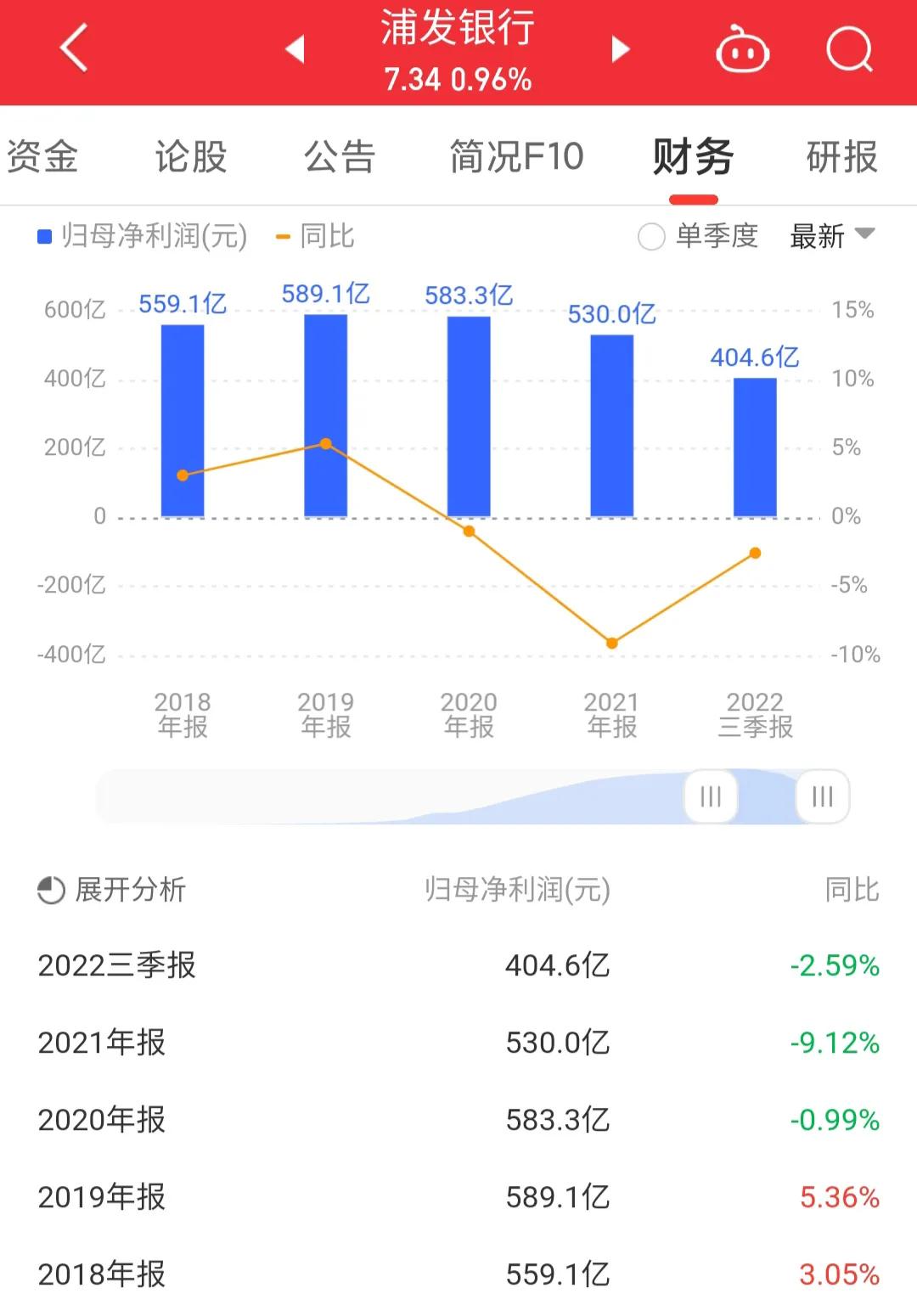The width and height of the screenshot is (917, 1316).
Task: Enable the 单季度 option
Action: tap(650, 237)
